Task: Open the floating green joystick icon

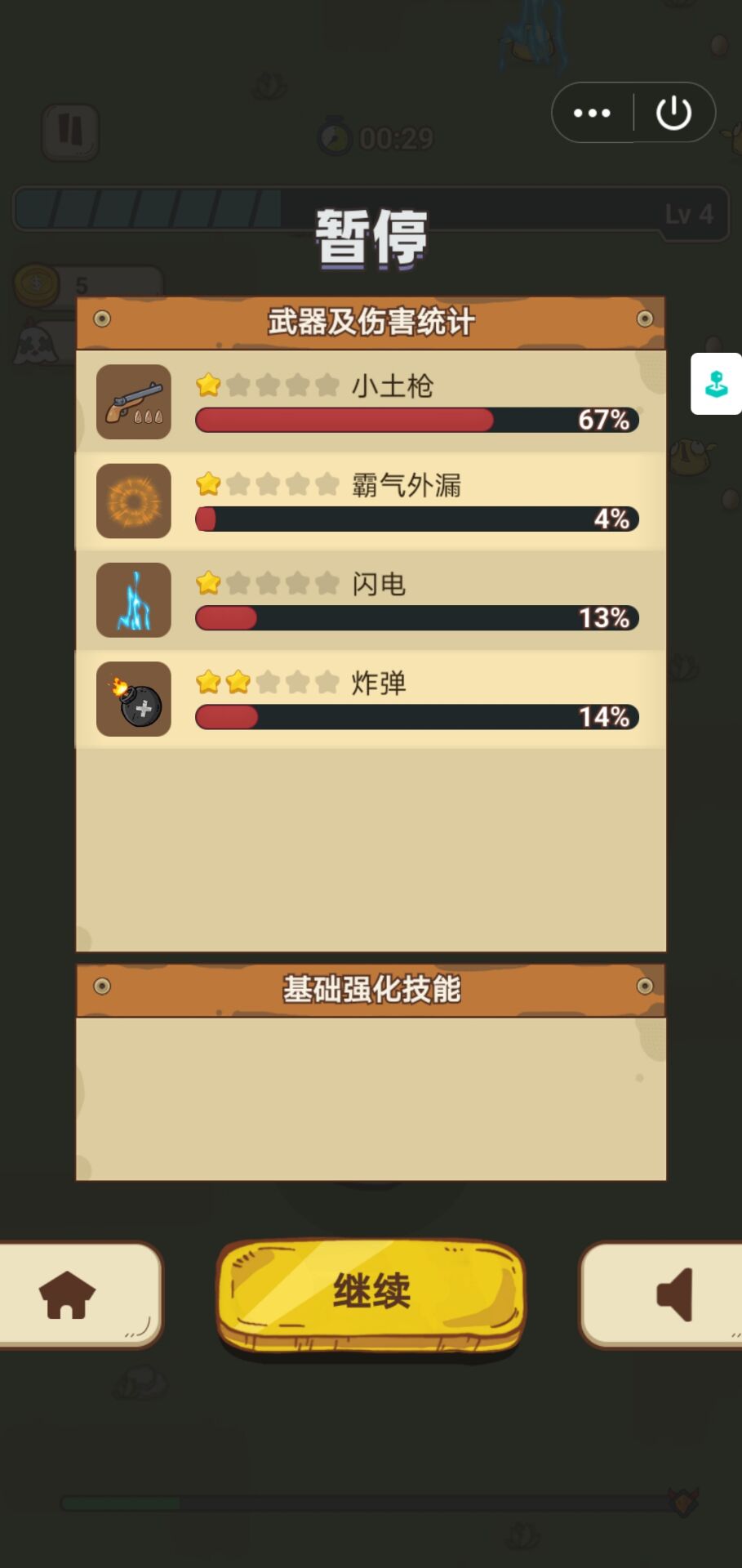Action: pyautogui.click(x=716, y=384)
